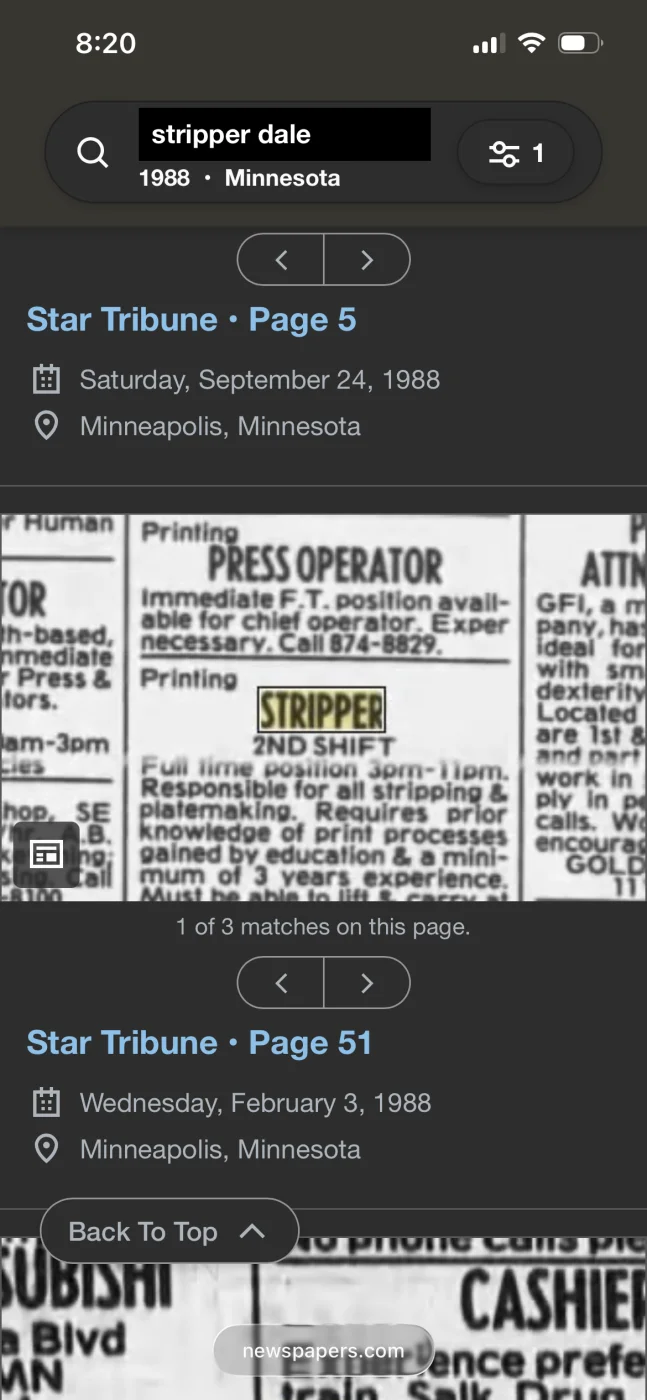The image size is (647, 1400).
Task: Open the search filters button
Action: click(516, 153)
